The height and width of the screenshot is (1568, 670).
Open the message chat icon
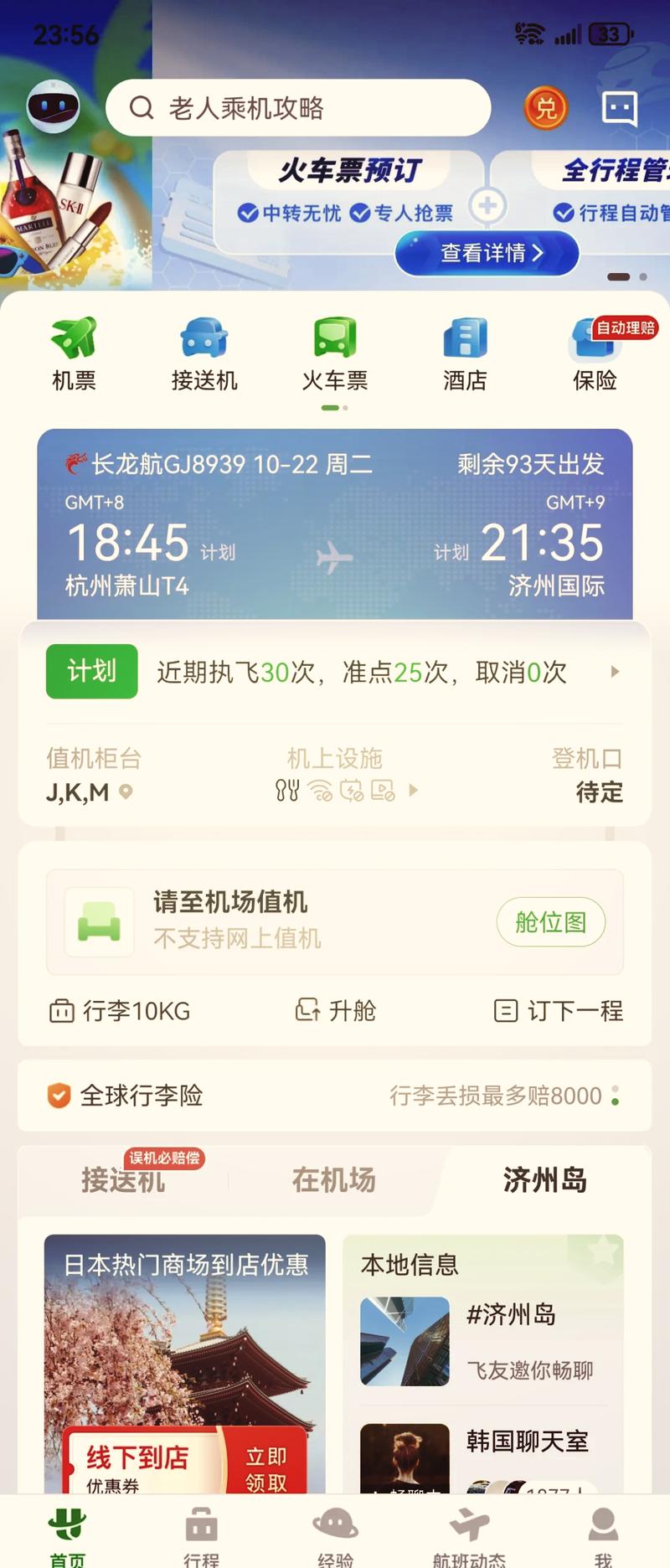pyautogui.click(x=620, y=108)
